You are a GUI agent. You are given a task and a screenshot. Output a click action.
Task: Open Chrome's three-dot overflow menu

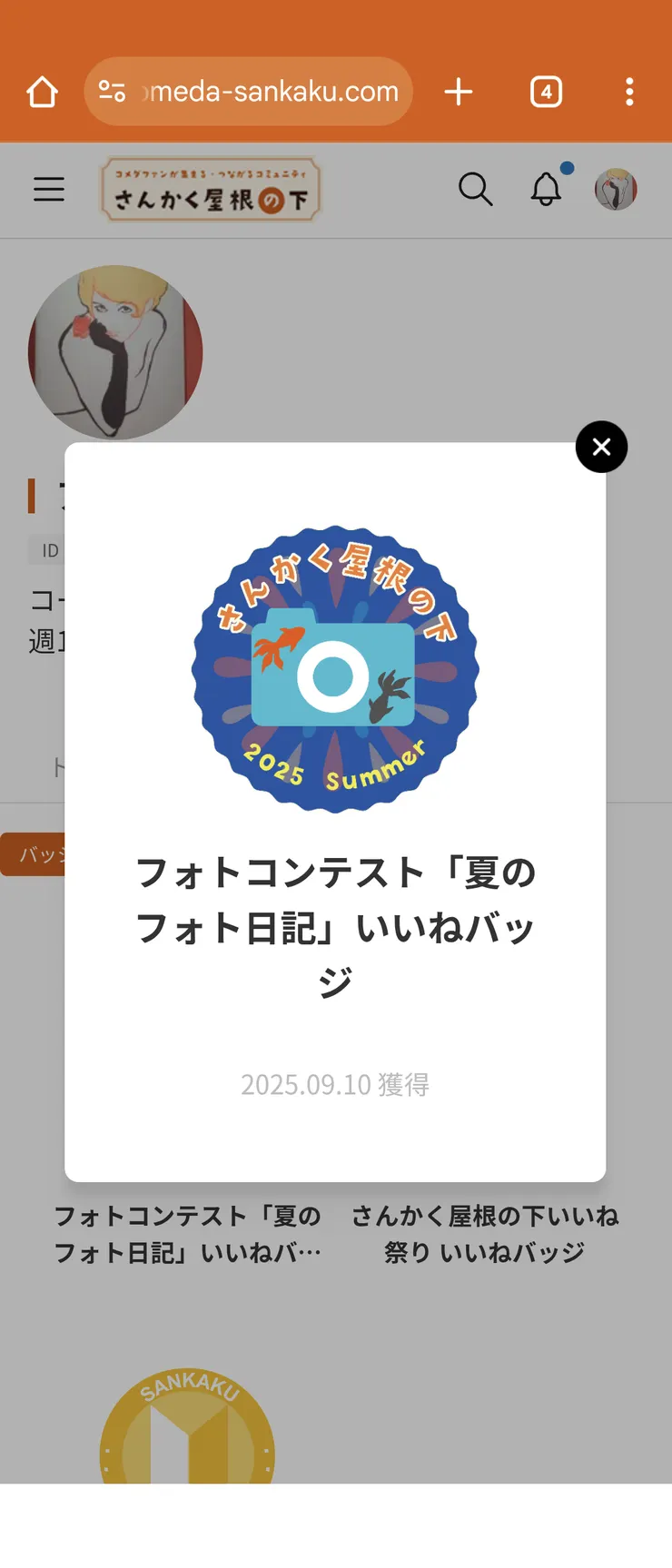[629, 91]
